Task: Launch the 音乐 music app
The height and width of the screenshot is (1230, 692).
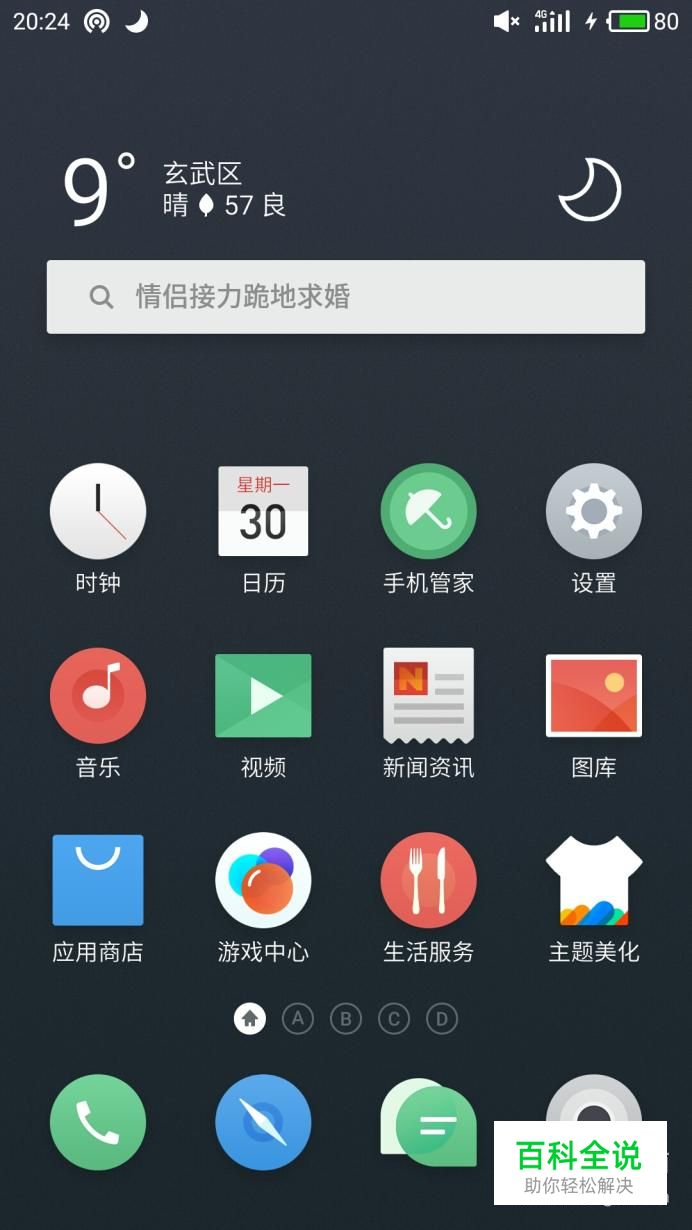Action: point(98,696)
